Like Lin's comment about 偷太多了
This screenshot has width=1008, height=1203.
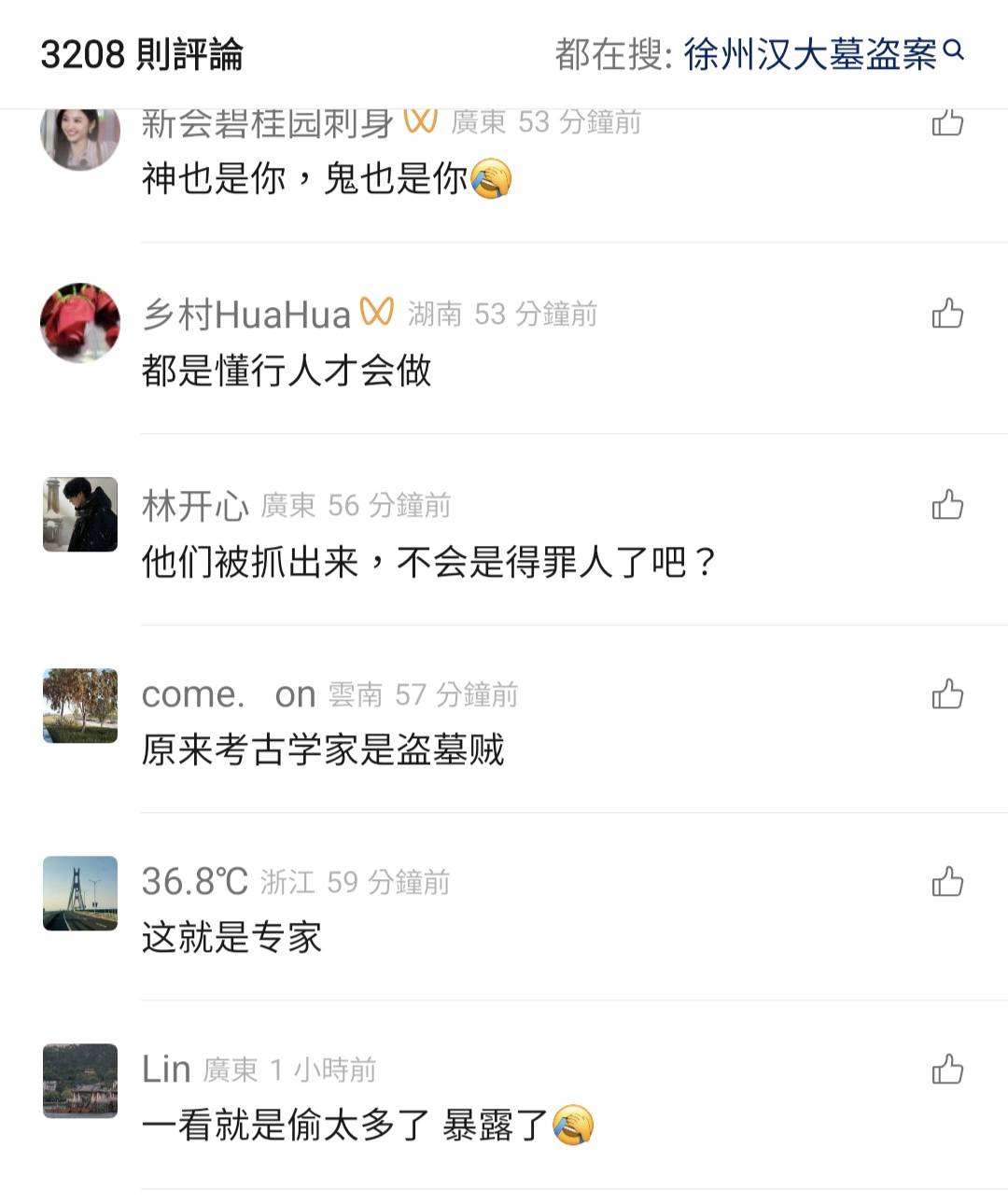(x=947, y=1070)
